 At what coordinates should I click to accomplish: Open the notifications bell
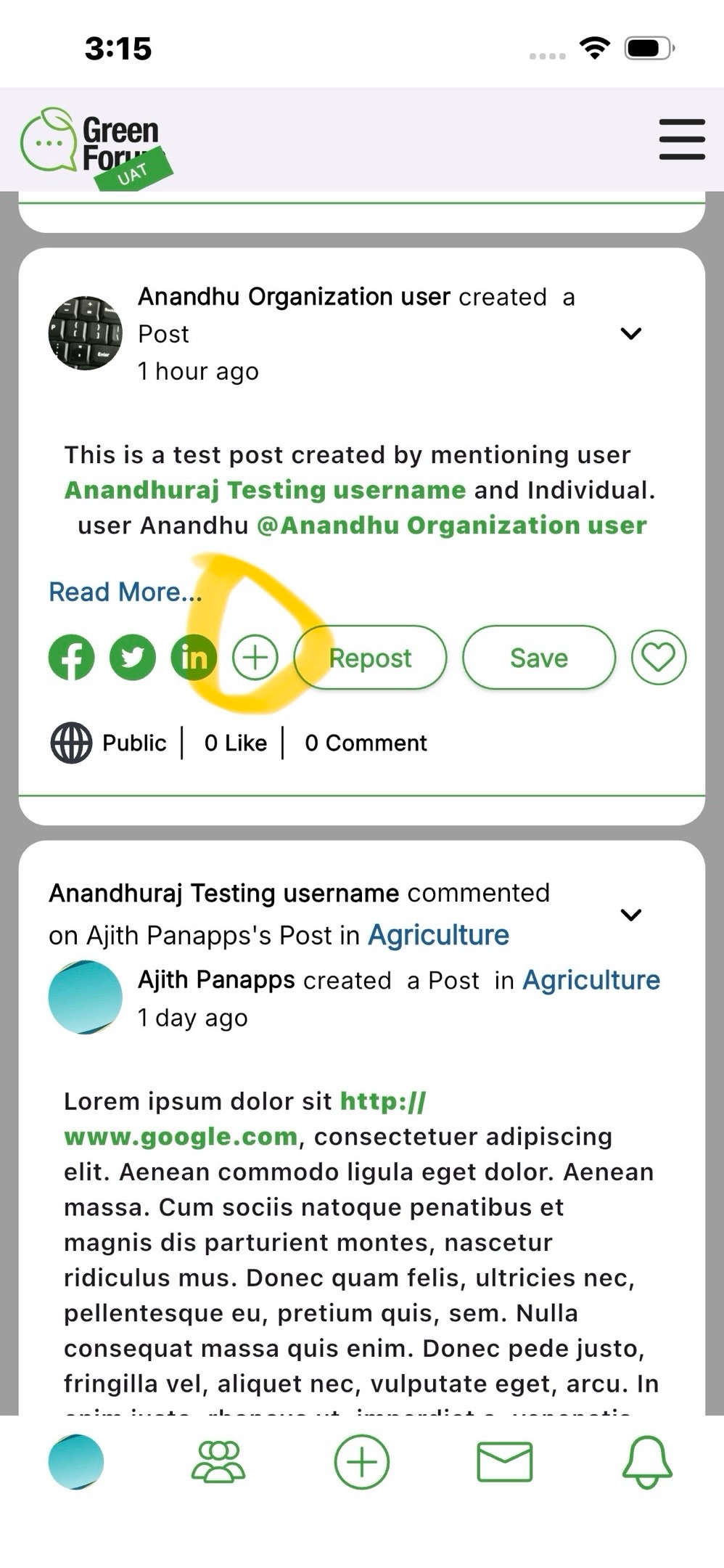tap(647, 1462)
